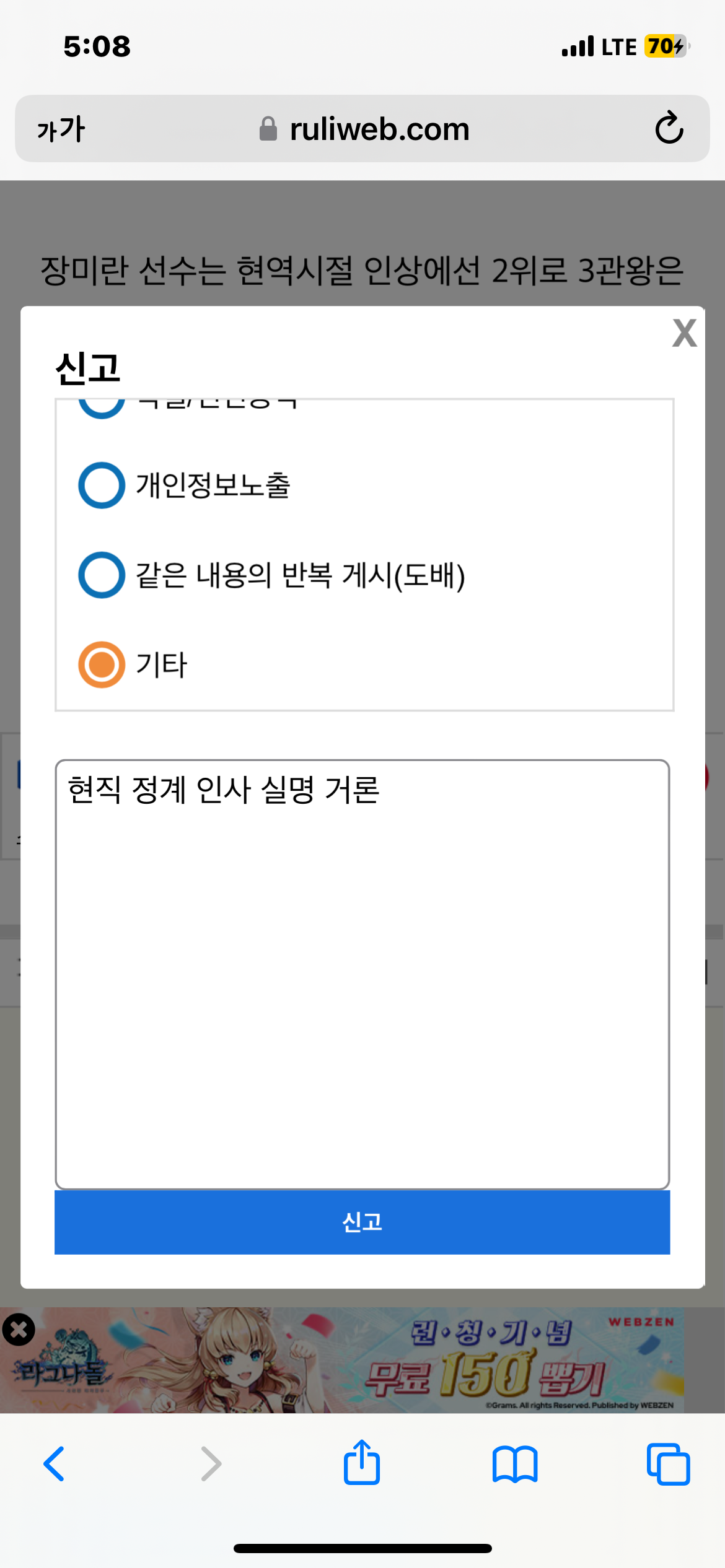Reload the ruliweb.com page

pyautogui.click(x=669, y=128)
